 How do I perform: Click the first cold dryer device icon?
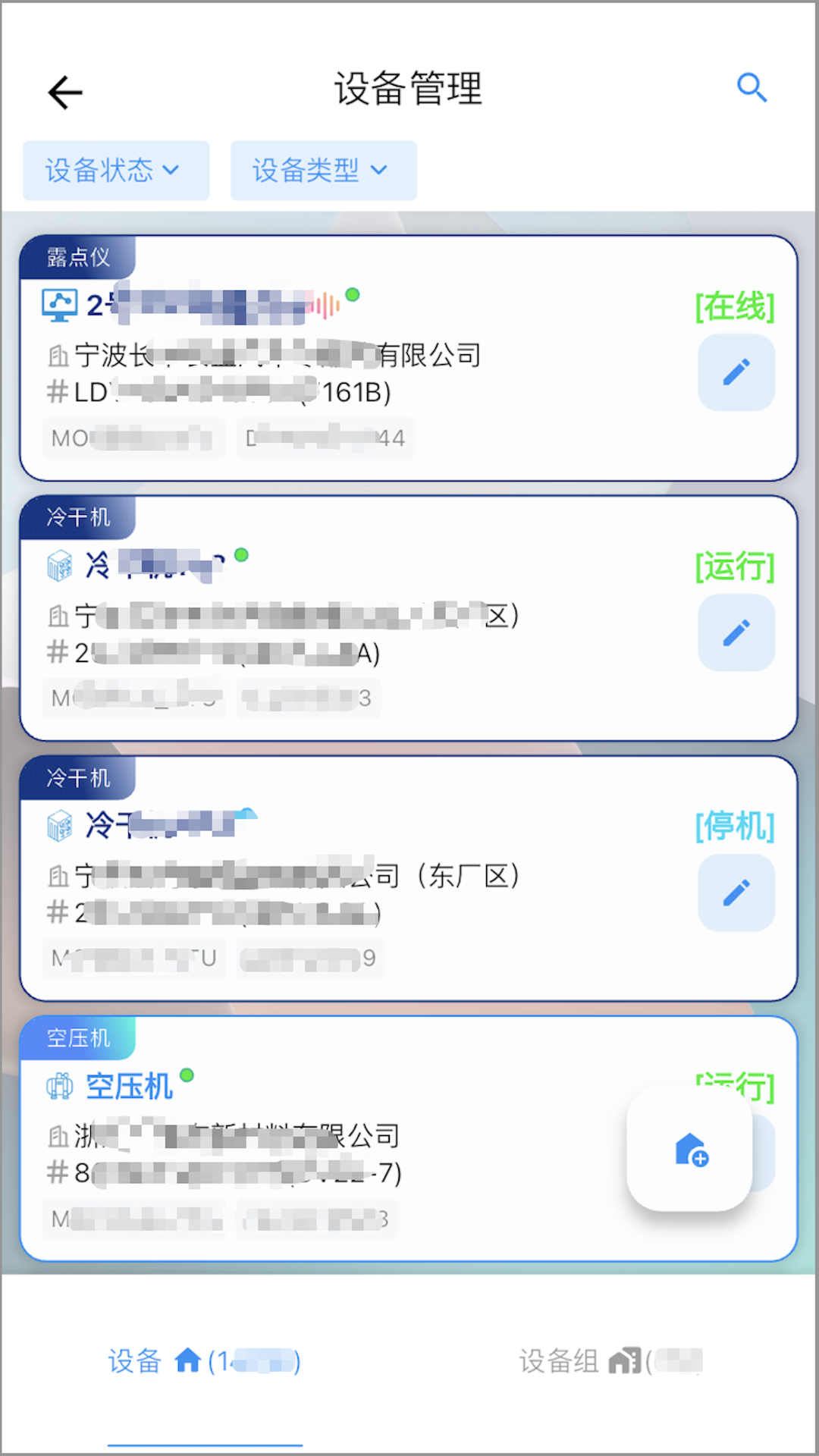[x=58, y=564]
